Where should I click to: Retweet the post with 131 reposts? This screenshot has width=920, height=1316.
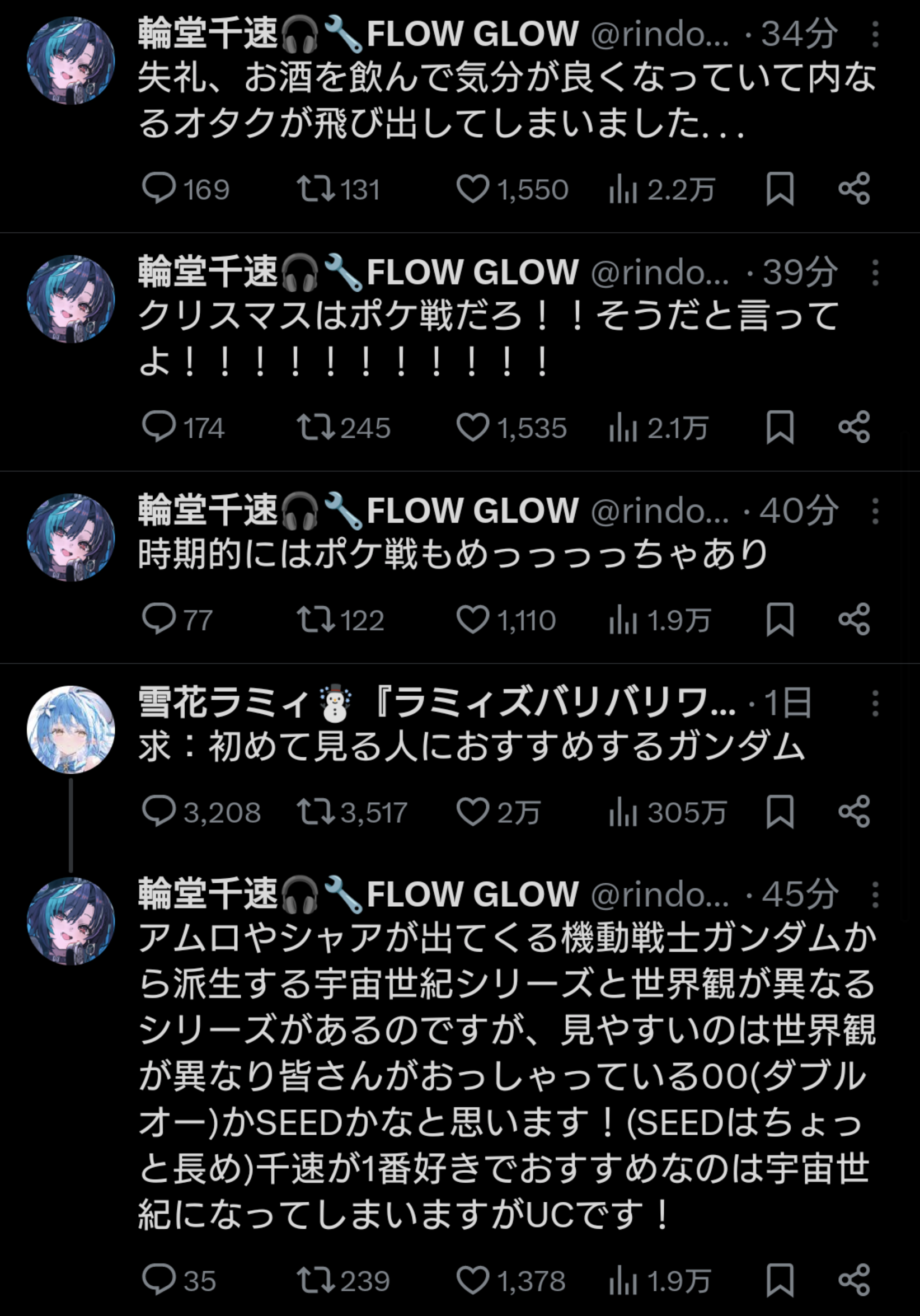(x=316, y=189)
